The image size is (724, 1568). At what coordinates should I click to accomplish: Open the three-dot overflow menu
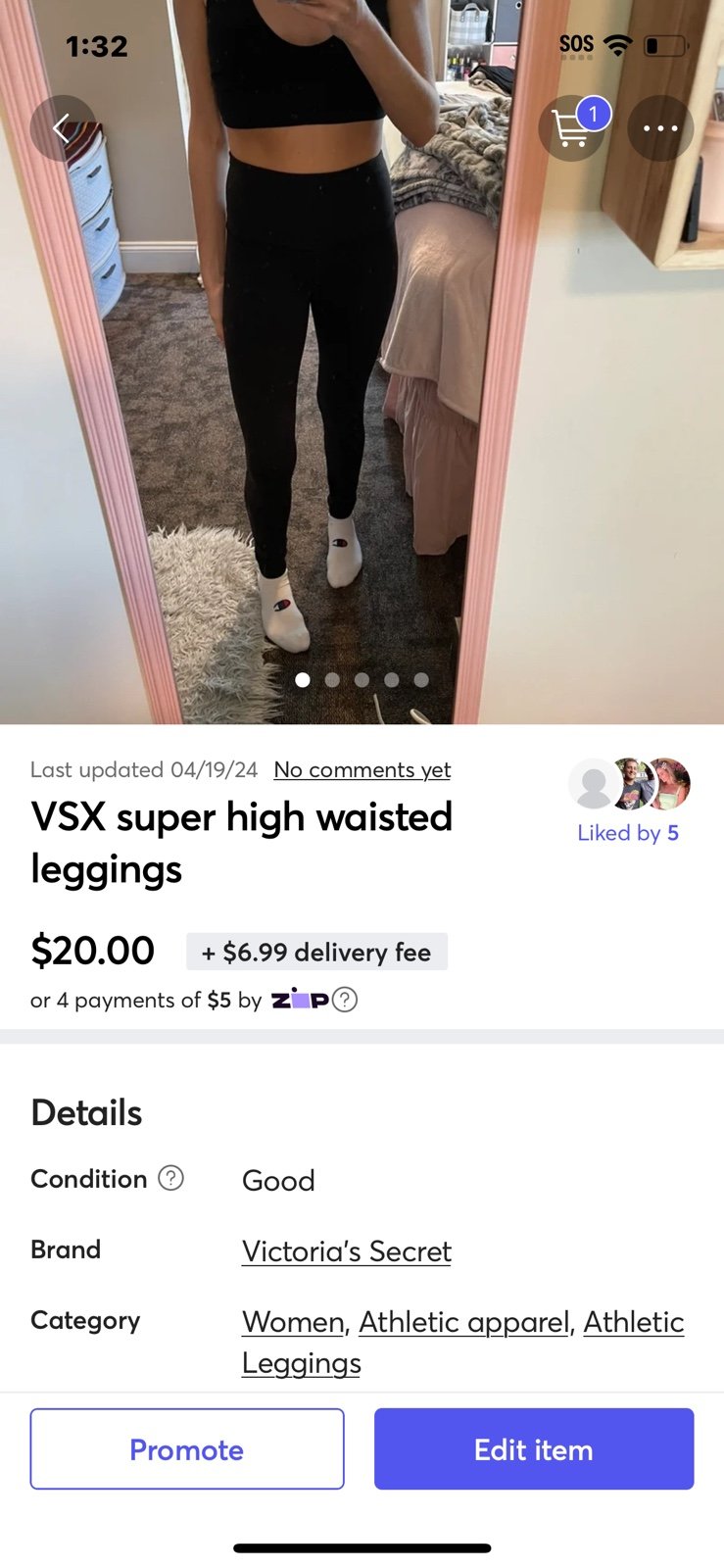(660, 128)
